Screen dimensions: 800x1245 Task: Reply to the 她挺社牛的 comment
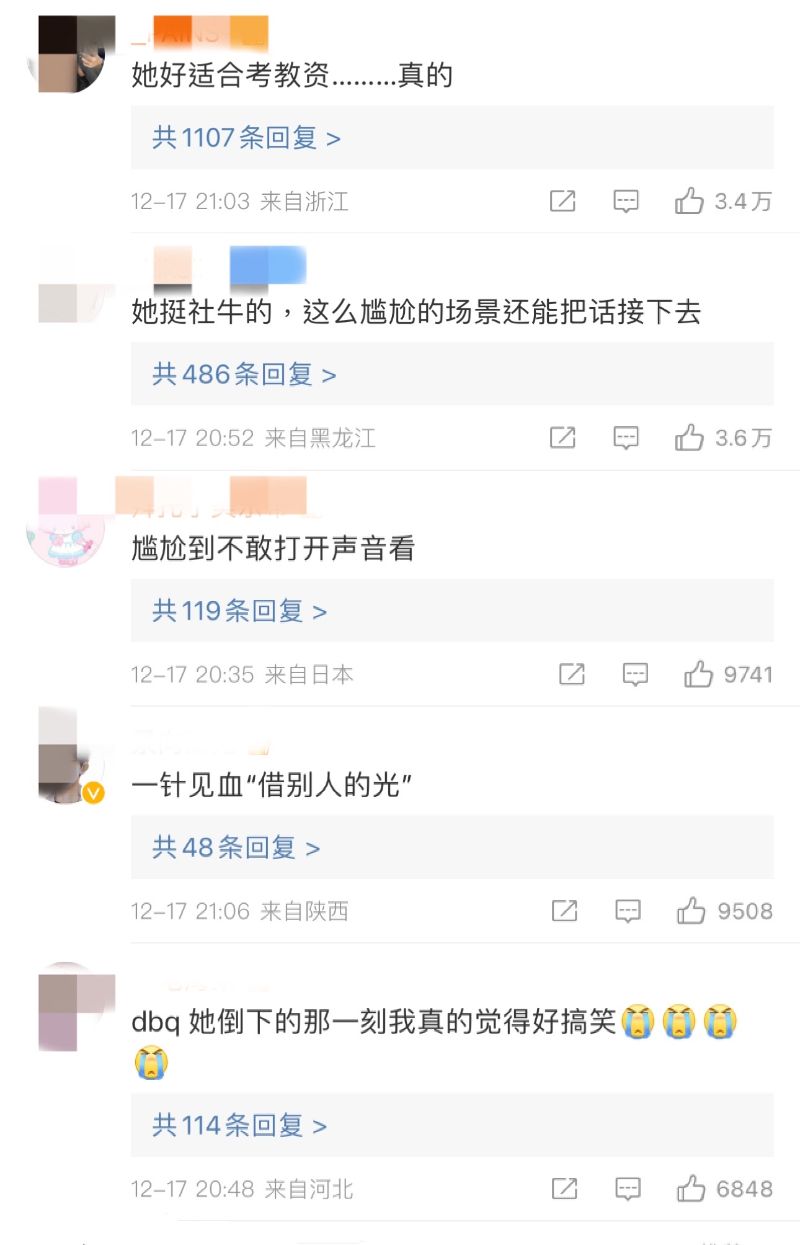click(626, 438)
